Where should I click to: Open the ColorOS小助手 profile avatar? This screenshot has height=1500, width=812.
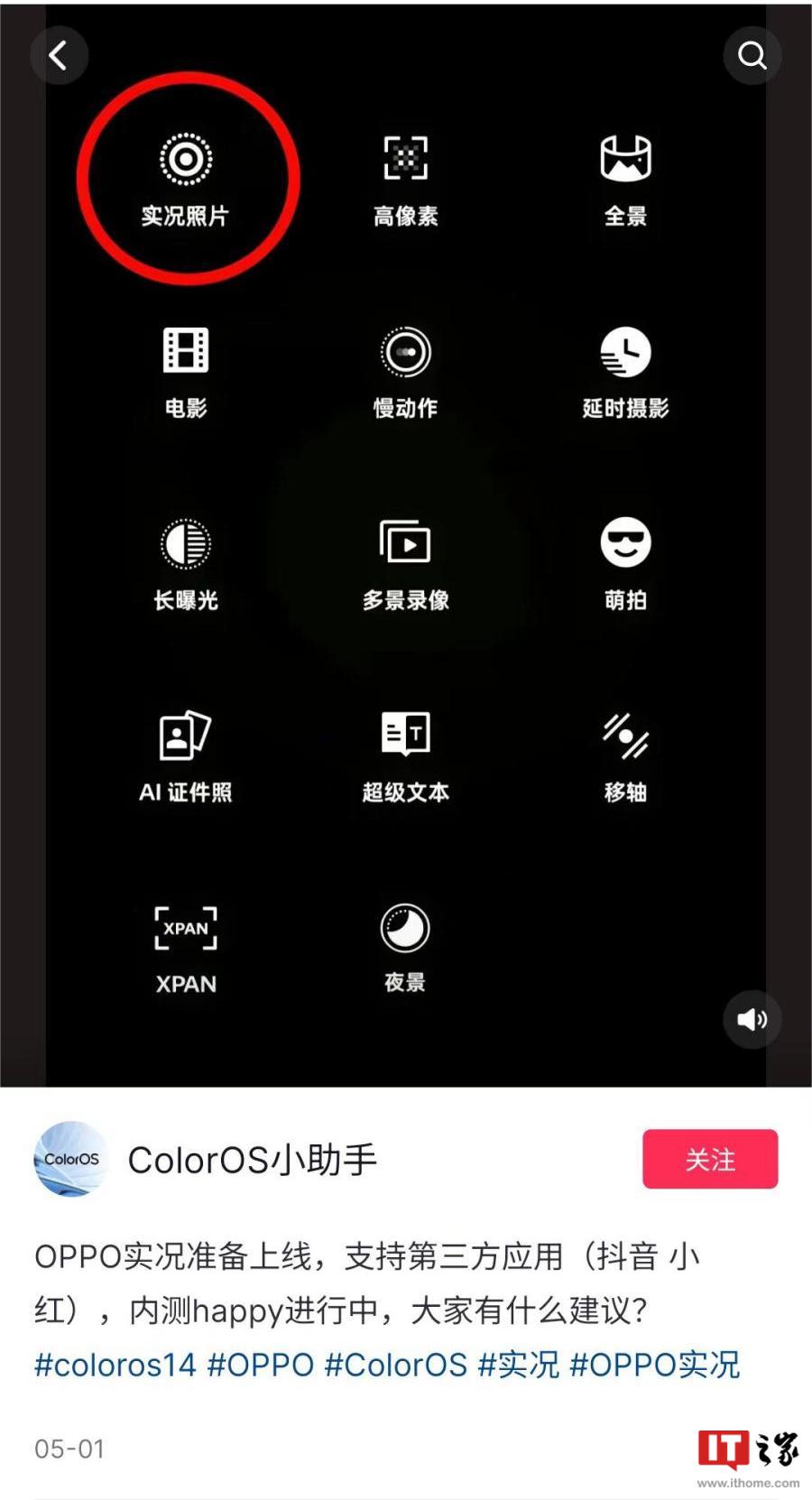click(x=71, y=1159)
